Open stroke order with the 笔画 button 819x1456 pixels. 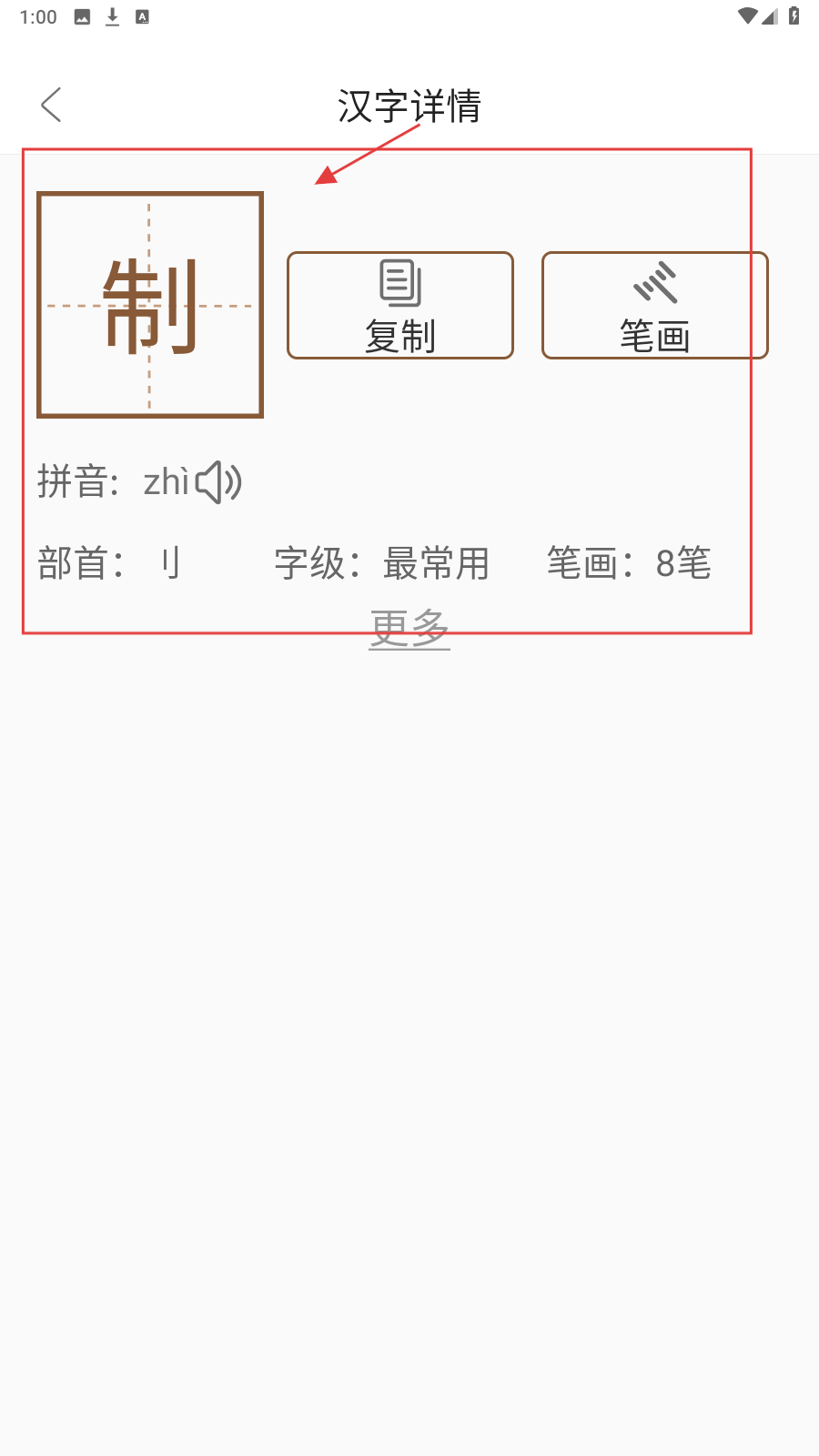tap(654, 306)
